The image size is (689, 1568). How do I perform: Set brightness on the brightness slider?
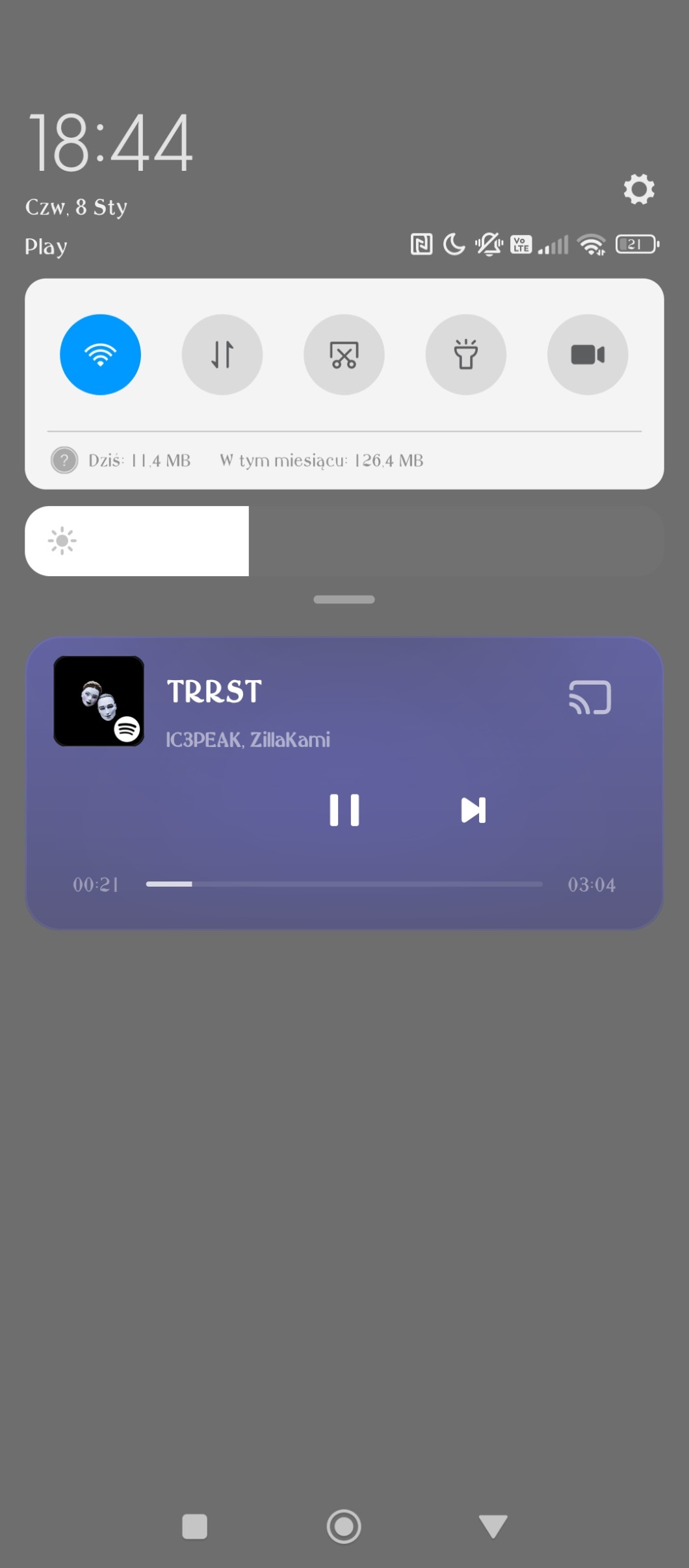344,541
